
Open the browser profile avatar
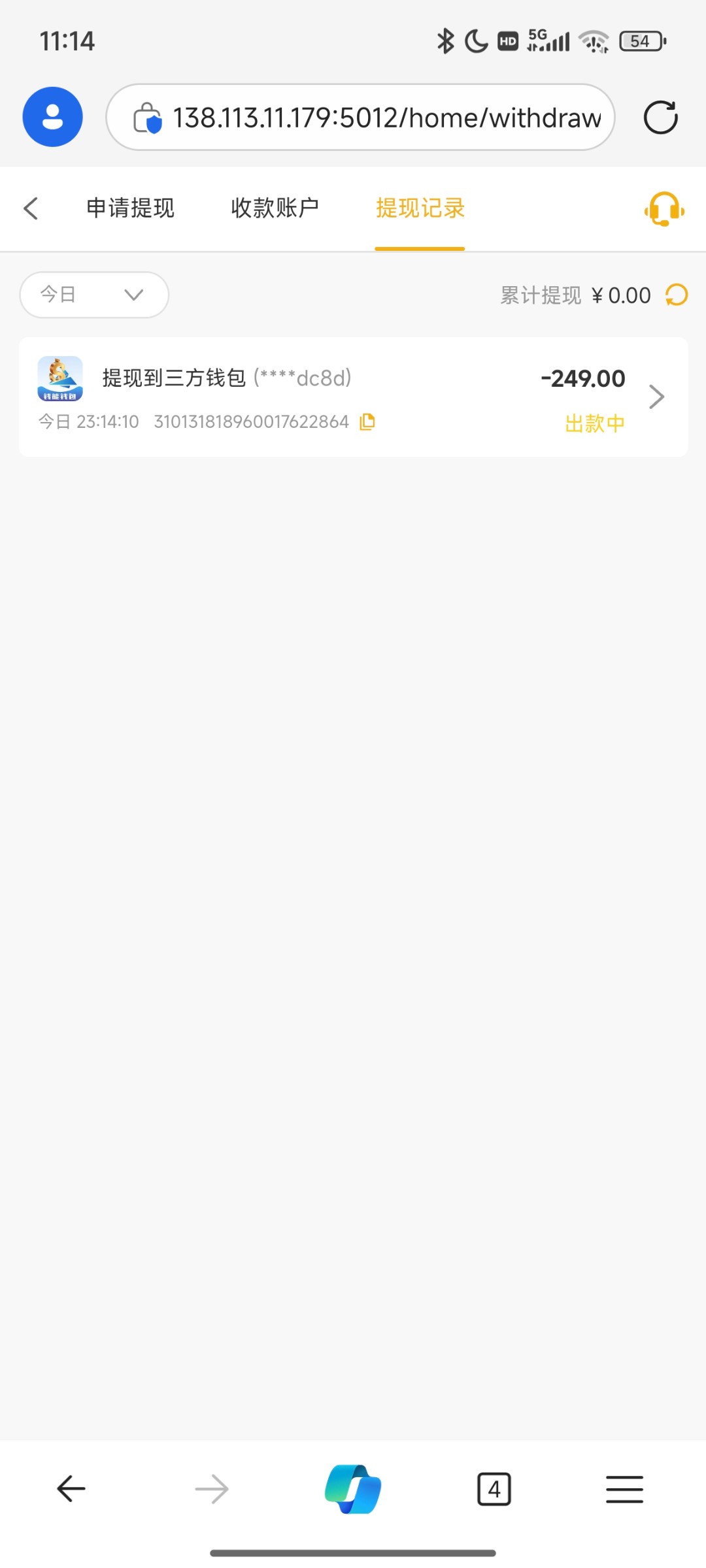click(x=53, y=117)
